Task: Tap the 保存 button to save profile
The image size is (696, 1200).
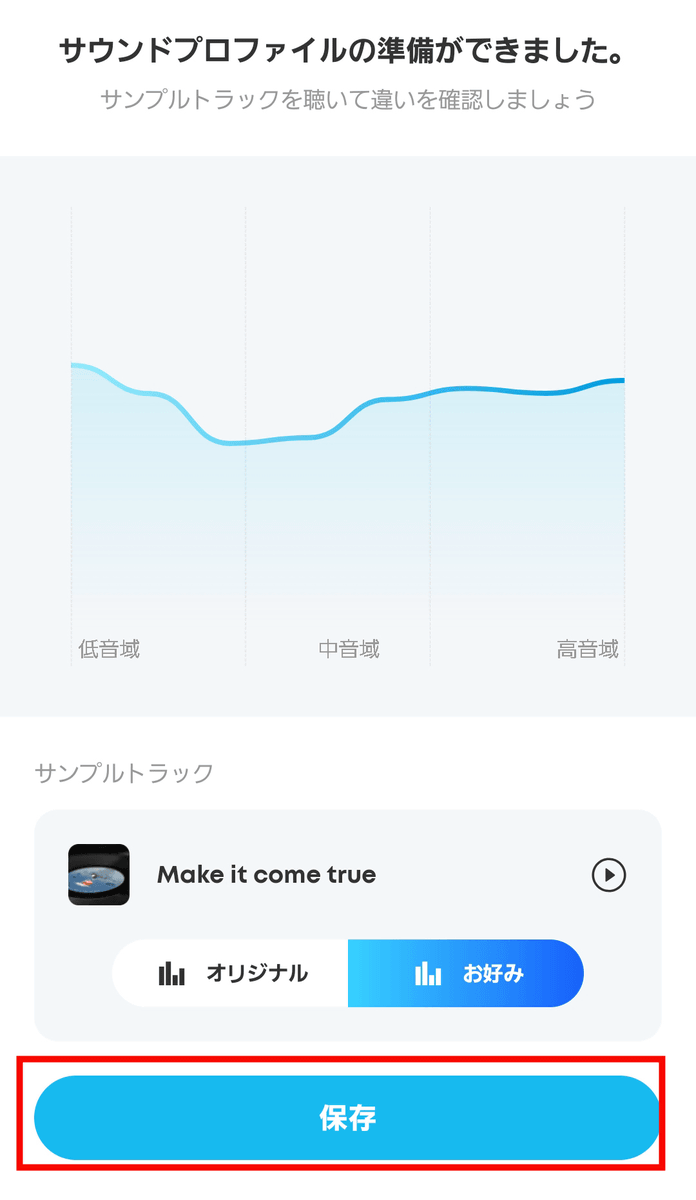Action: [347, 1118]
